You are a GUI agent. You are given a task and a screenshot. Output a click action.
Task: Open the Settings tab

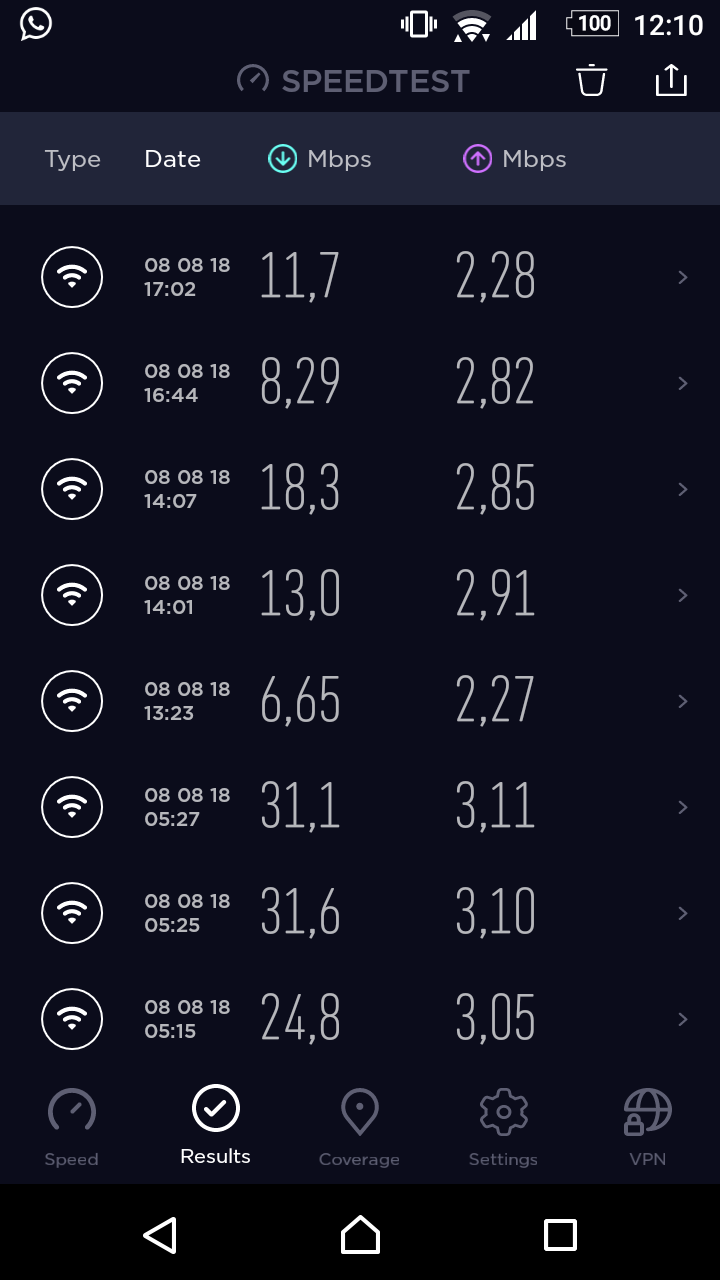pos(503,1128)
